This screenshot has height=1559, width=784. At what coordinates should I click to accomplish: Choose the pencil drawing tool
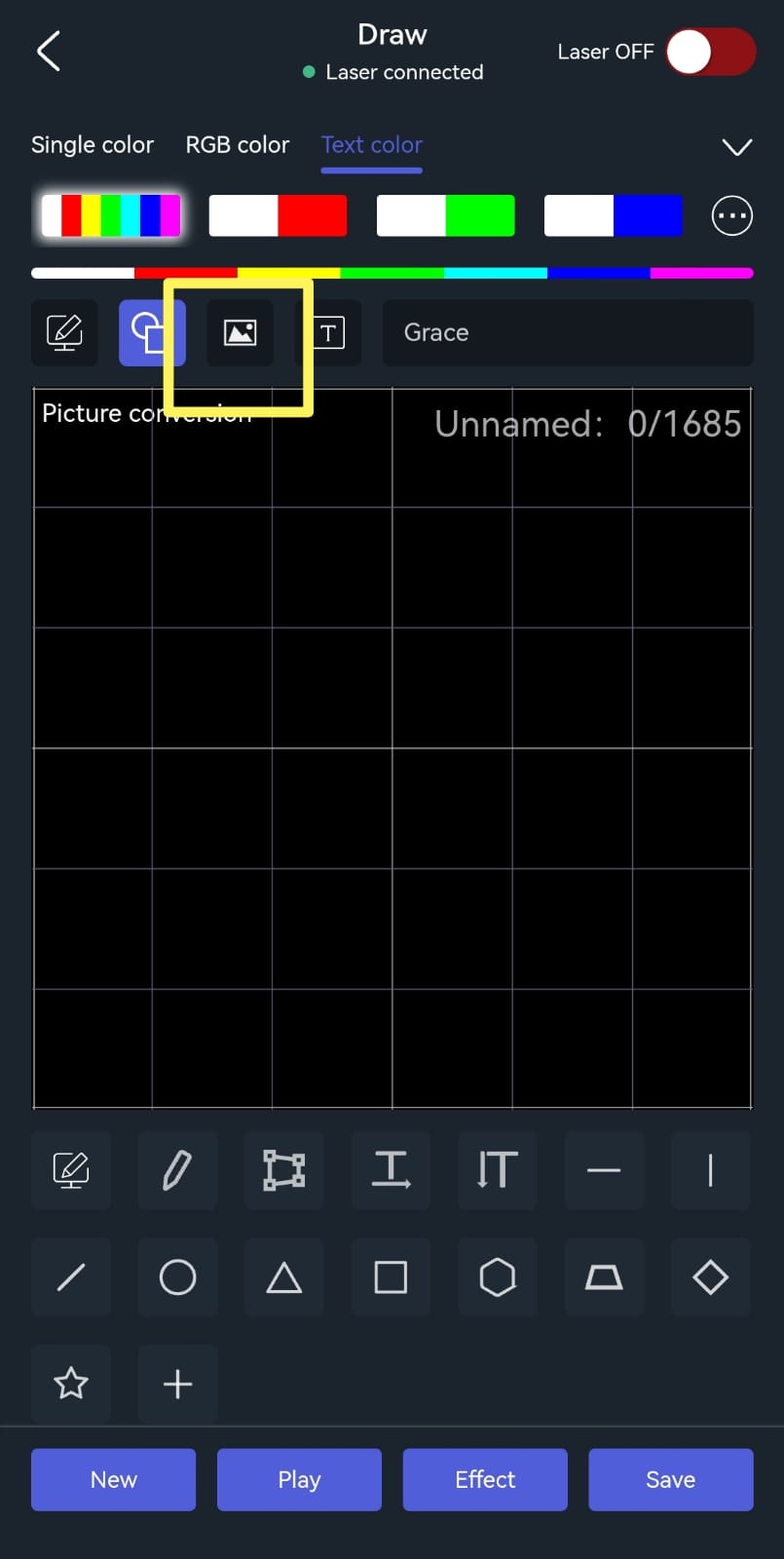(x=177, y=1170)
